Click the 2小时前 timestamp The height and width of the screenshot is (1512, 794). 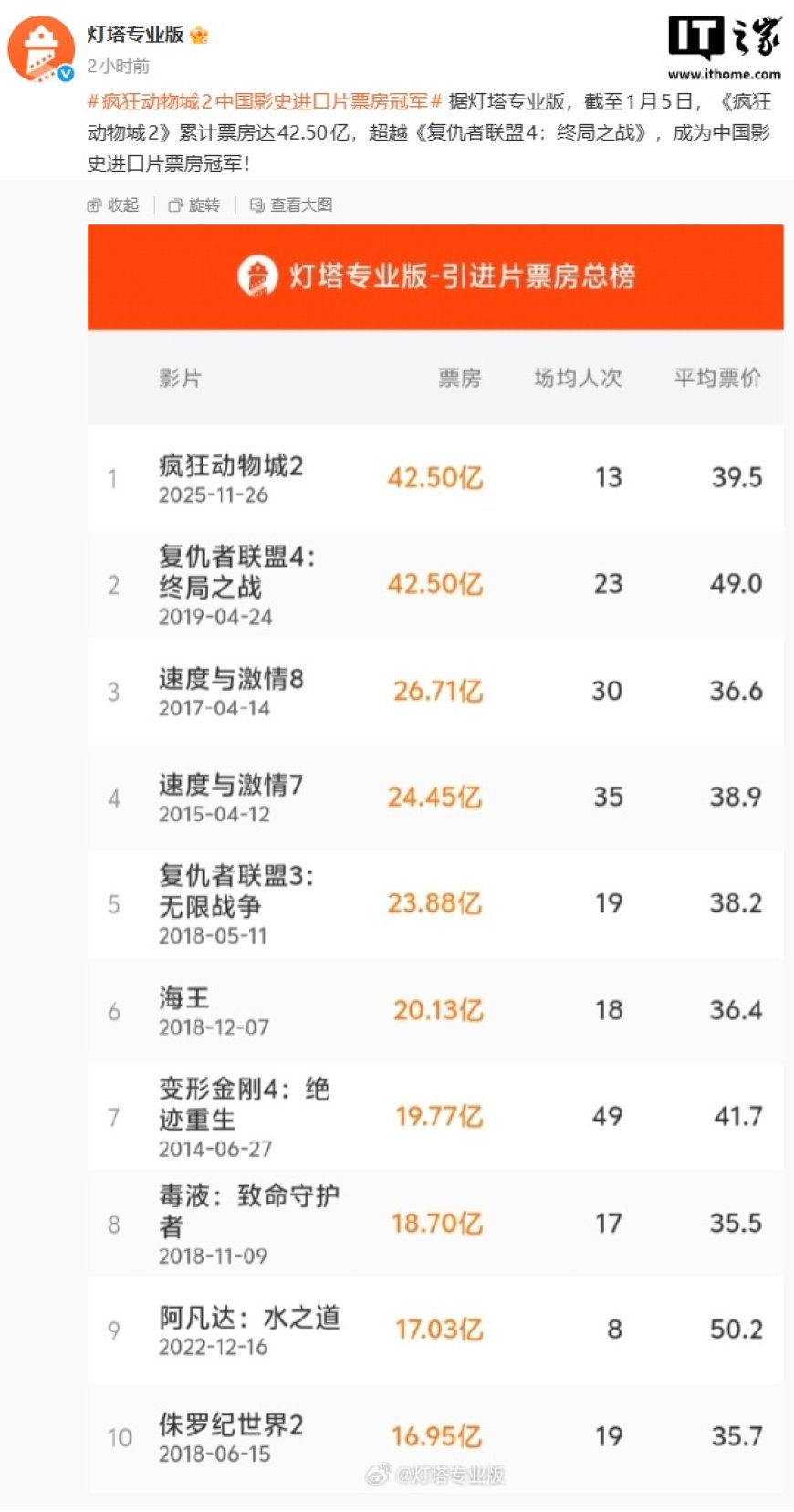pos(120,65)
